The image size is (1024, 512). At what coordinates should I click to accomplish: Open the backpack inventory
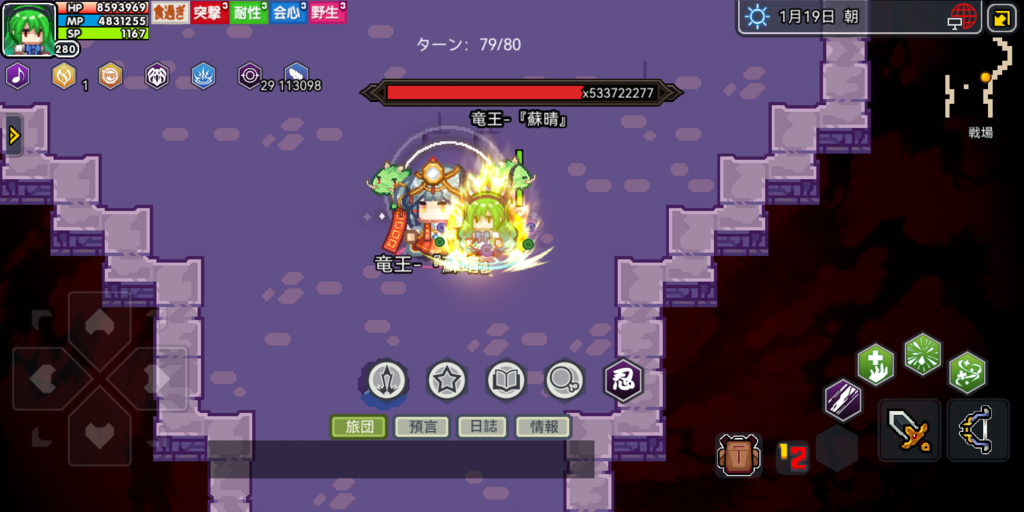(x=738, y=455)
